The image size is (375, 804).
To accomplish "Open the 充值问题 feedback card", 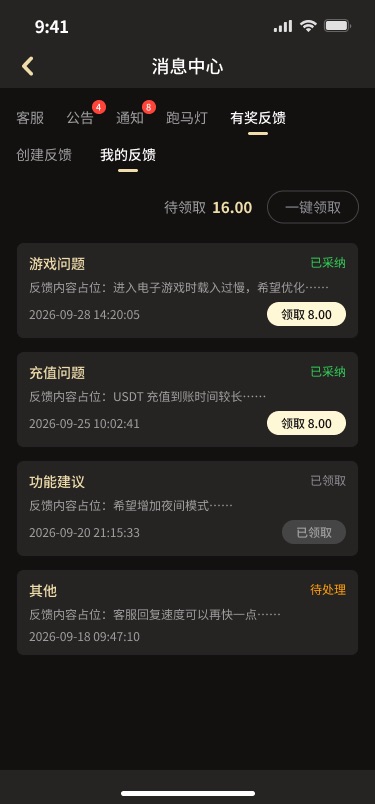I will tap(187, 399).
